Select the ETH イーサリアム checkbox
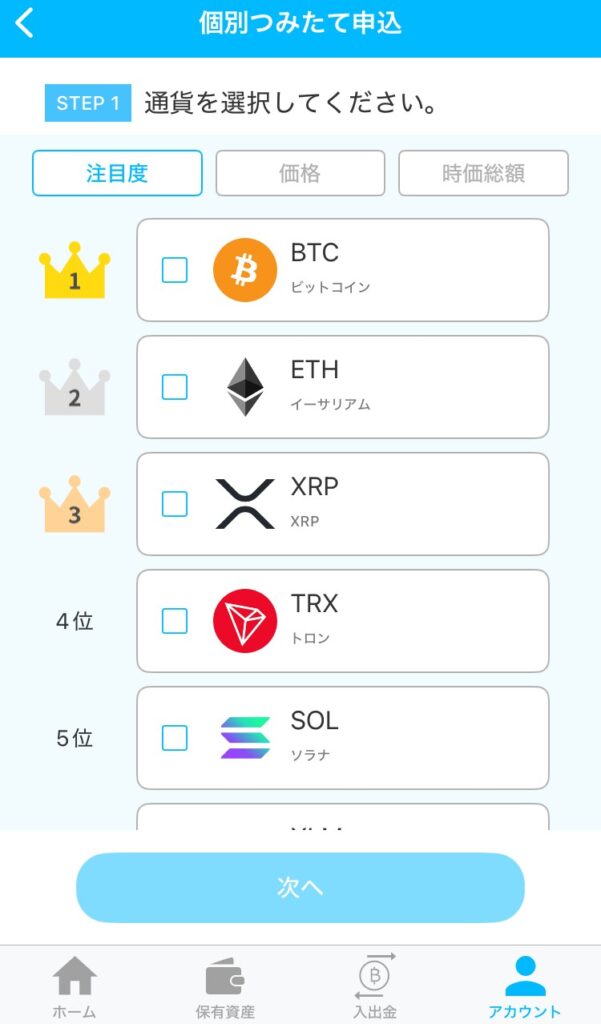This screenshot has width=601, height=1024. (174, 387)
